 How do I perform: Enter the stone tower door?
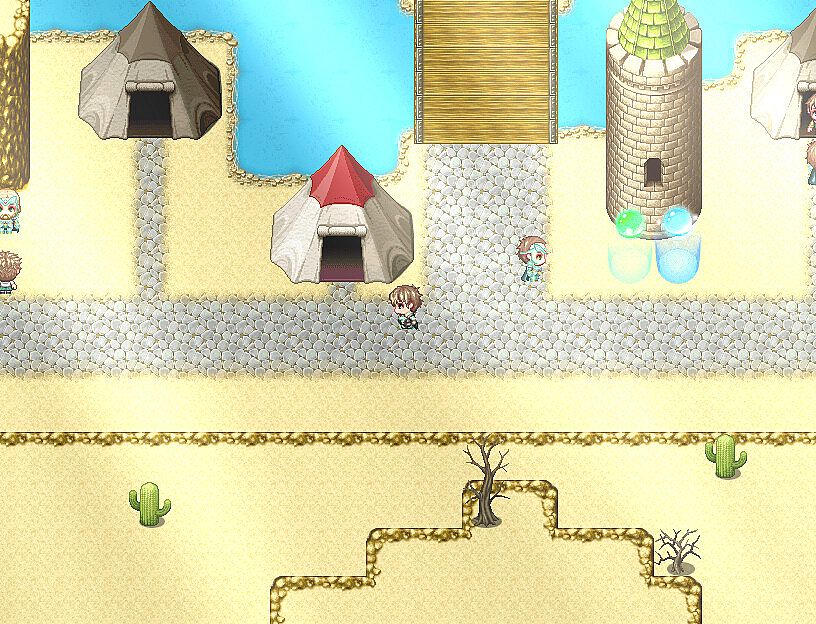point(653,172)
